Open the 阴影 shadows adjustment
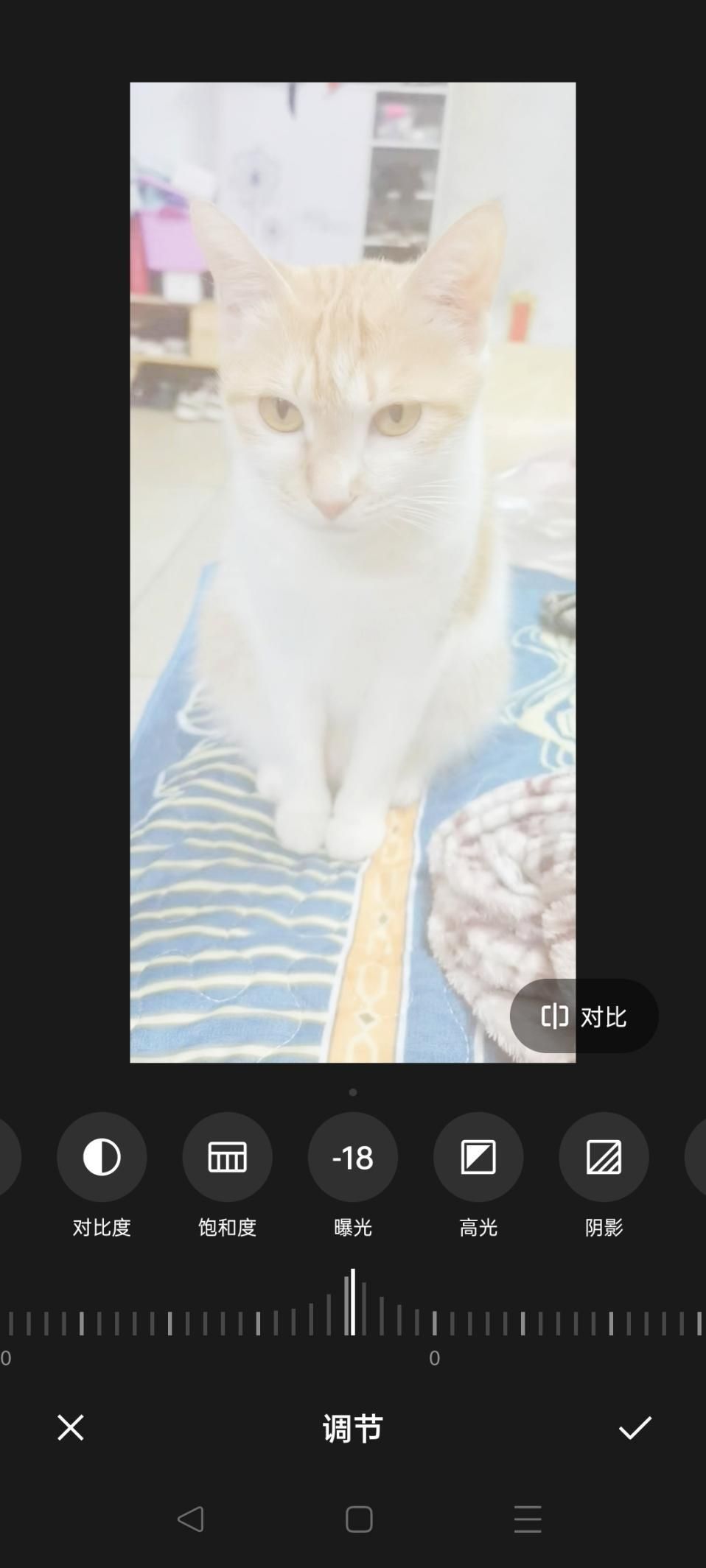The width and height of the screenshot is (706, 1568). tap(604, 1156)
